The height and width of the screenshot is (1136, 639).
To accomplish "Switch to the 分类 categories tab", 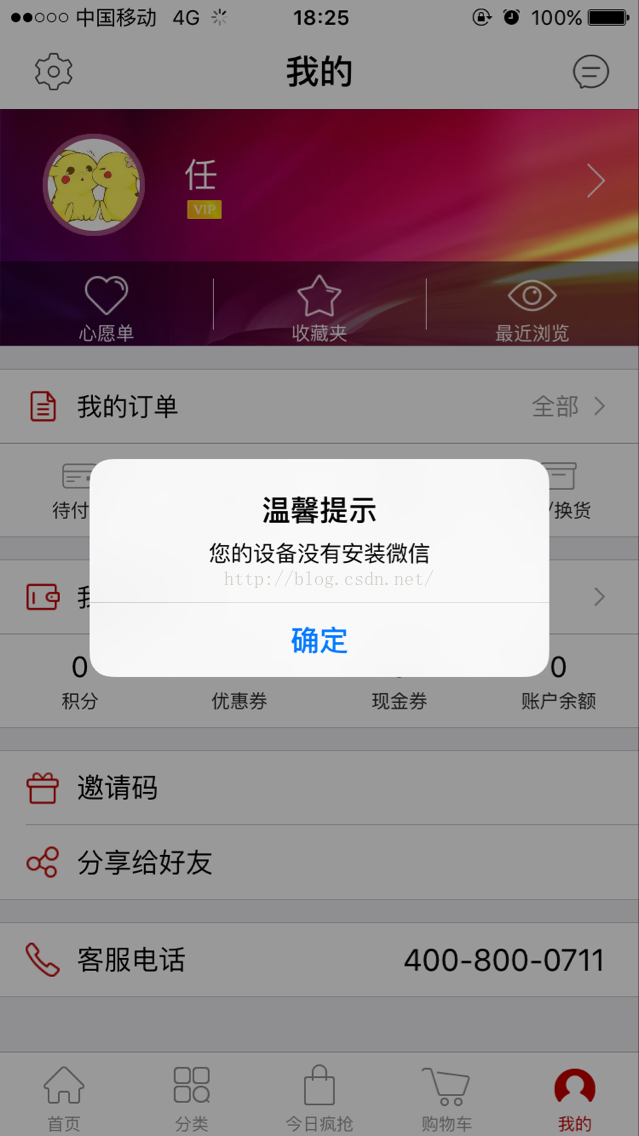I will click(192, 1097).
